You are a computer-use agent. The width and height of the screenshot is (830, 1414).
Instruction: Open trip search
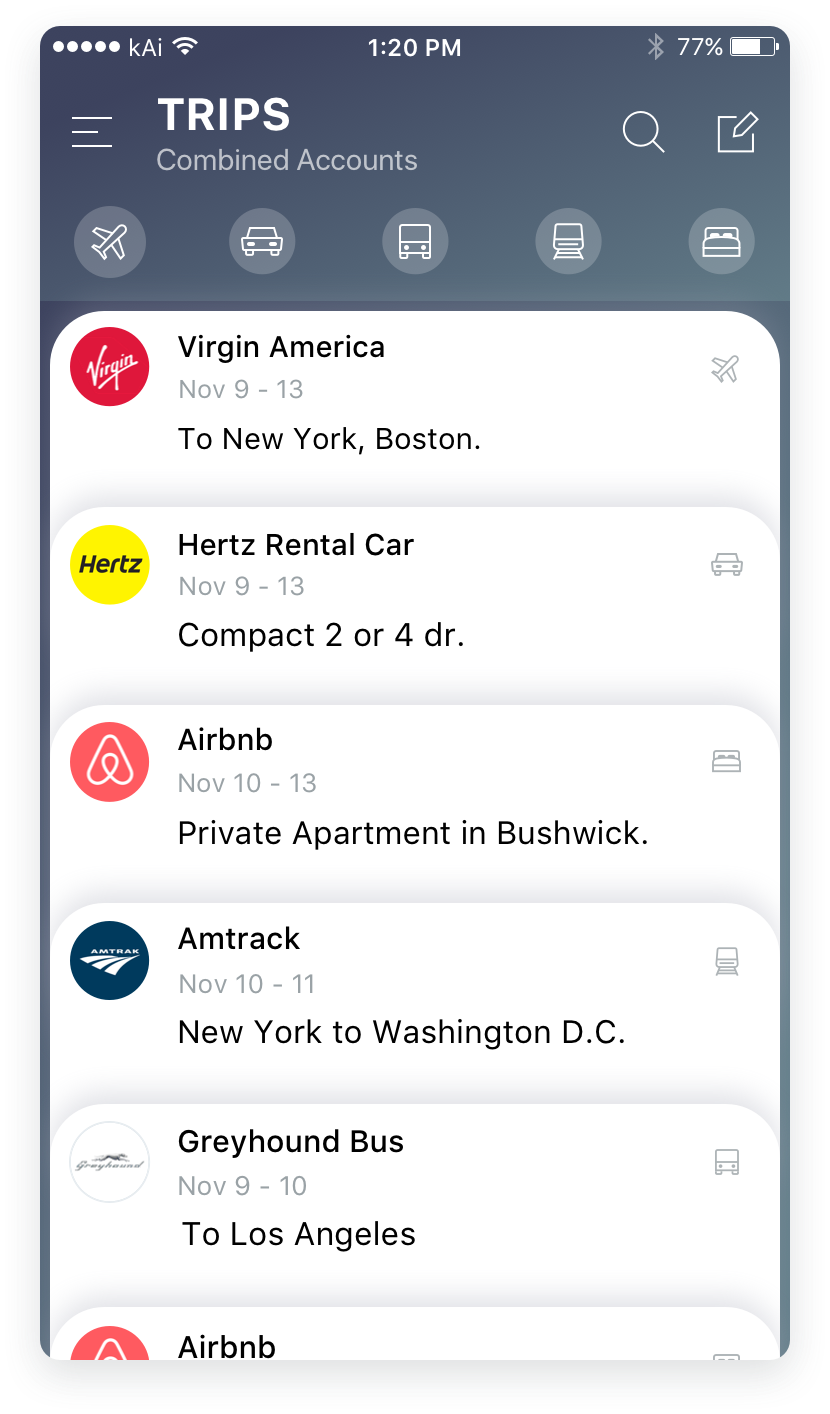pos(643,132)
